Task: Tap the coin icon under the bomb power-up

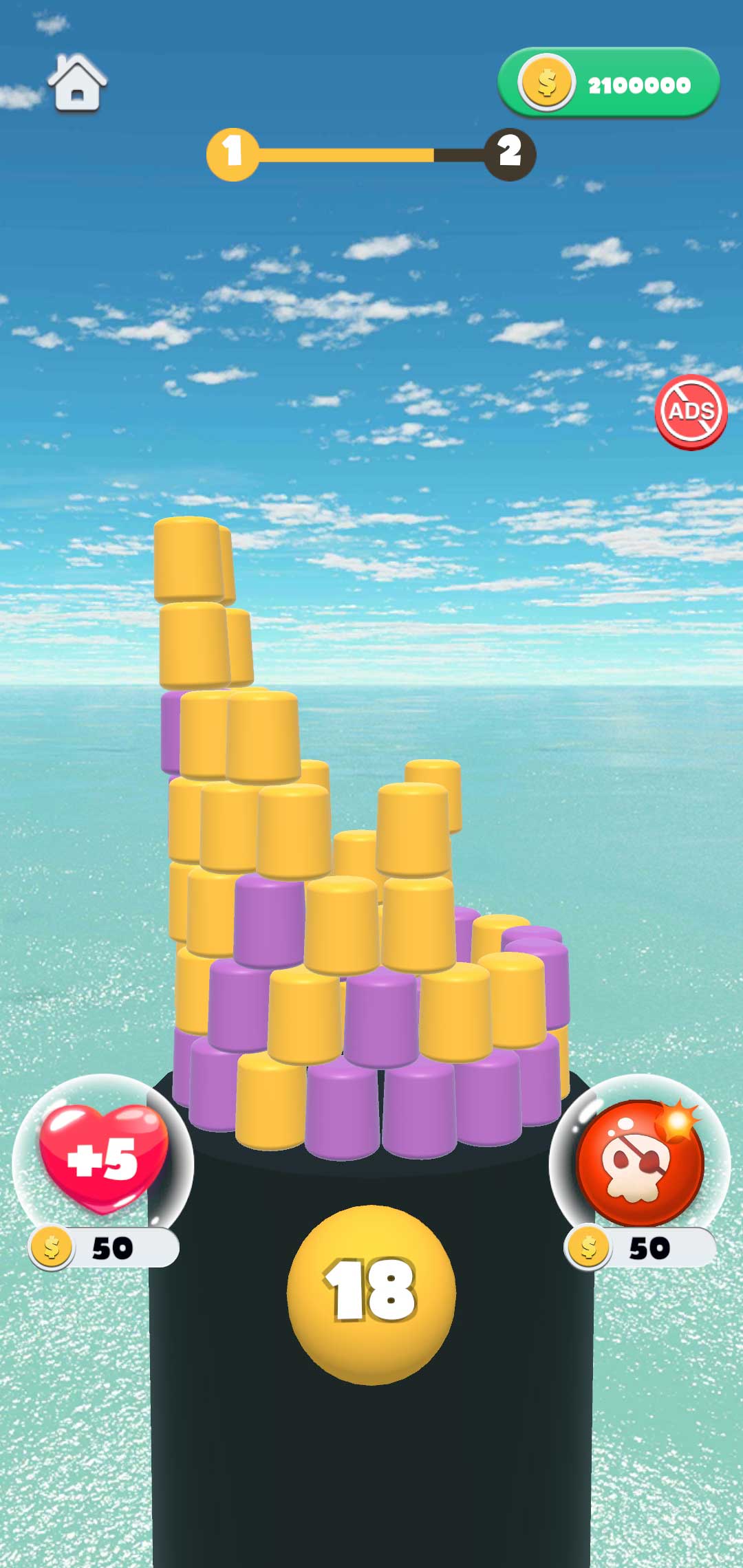Action: [588, 1247]
